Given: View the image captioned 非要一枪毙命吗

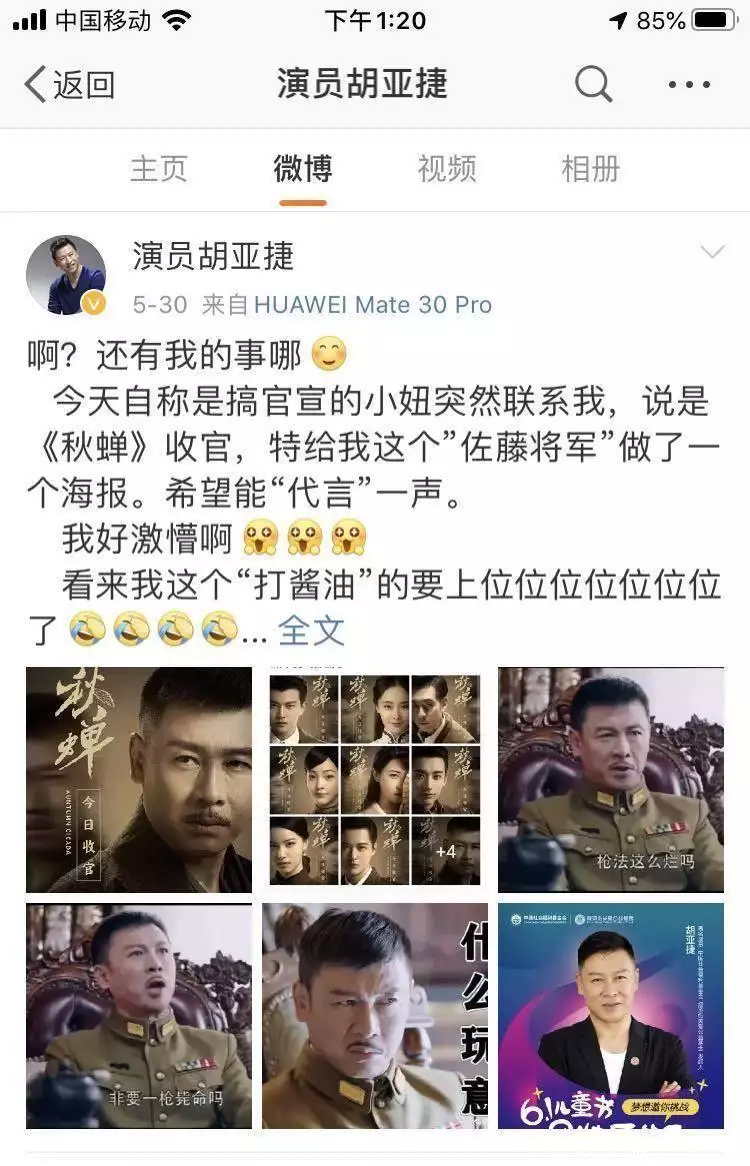Looking at the screenshot, I should (139, 1015).
